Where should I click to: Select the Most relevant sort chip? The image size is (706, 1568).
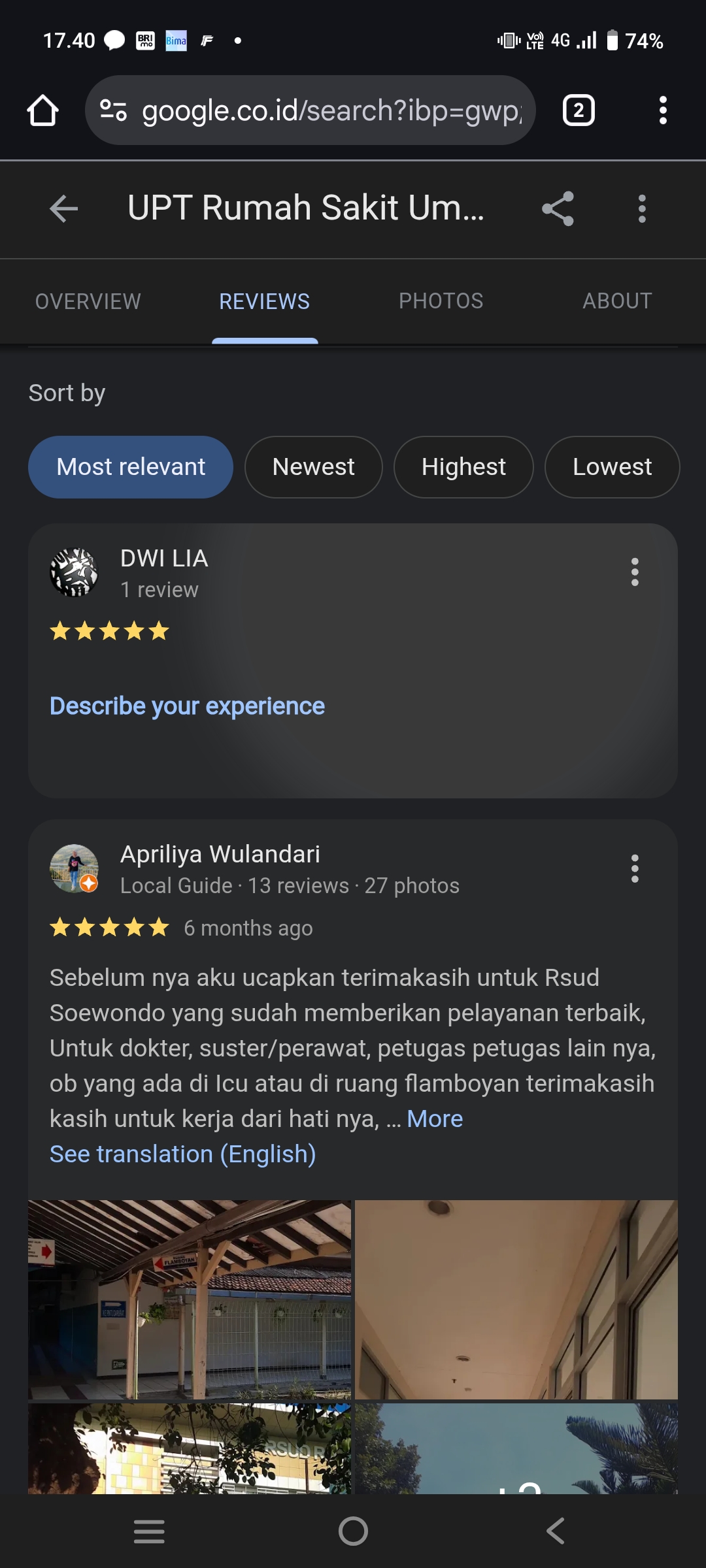click(x=131, y=467)
